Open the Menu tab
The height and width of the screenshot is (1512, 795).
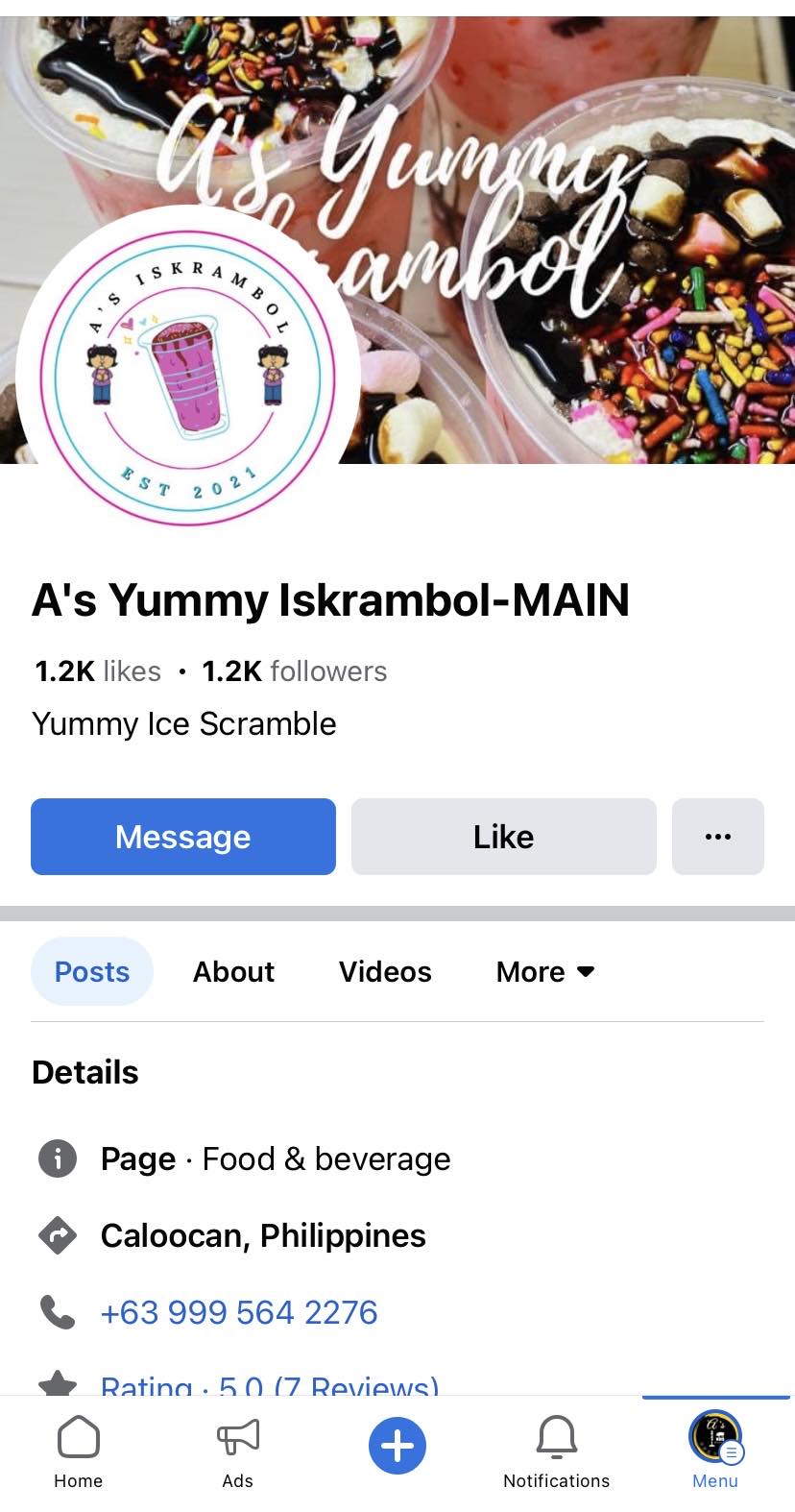point(715,1451)
